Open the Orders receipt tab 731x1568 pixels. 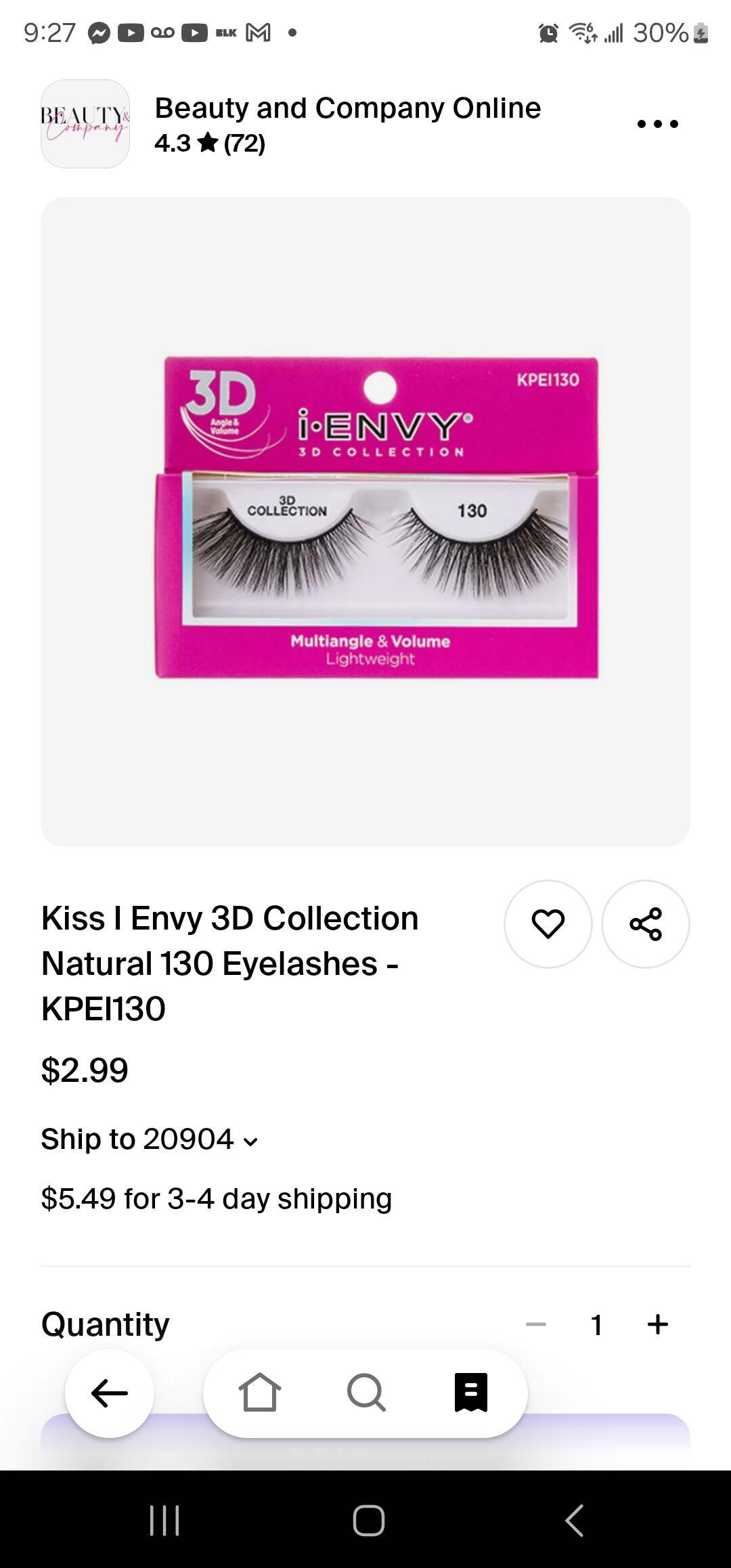point(471,1393)
